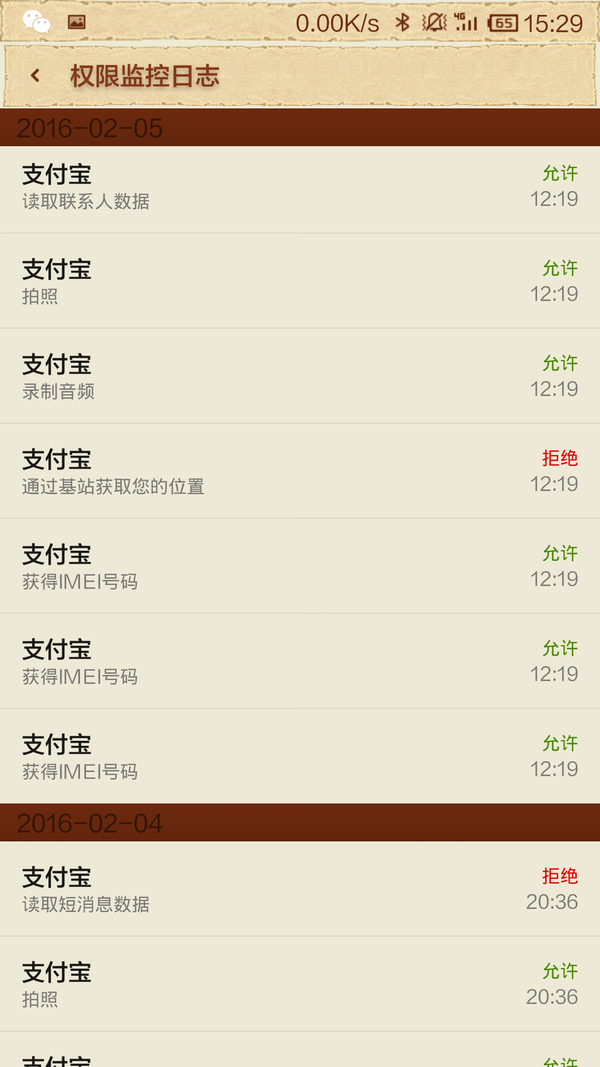Go back using the header arrow
The image size is (600, 1067).
(36, 76)
